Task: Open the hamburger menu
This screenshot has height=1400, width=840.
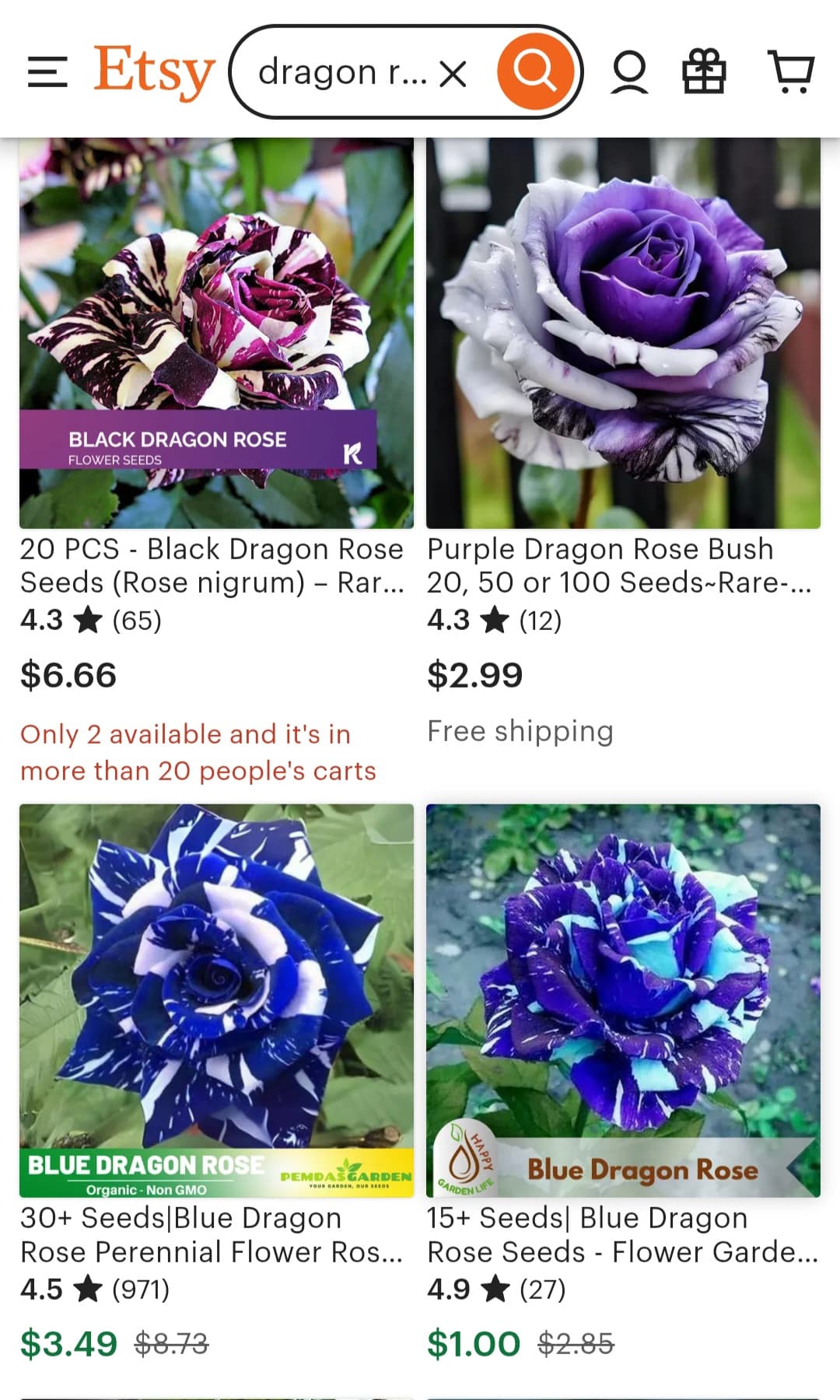Action: coord(47,72)
